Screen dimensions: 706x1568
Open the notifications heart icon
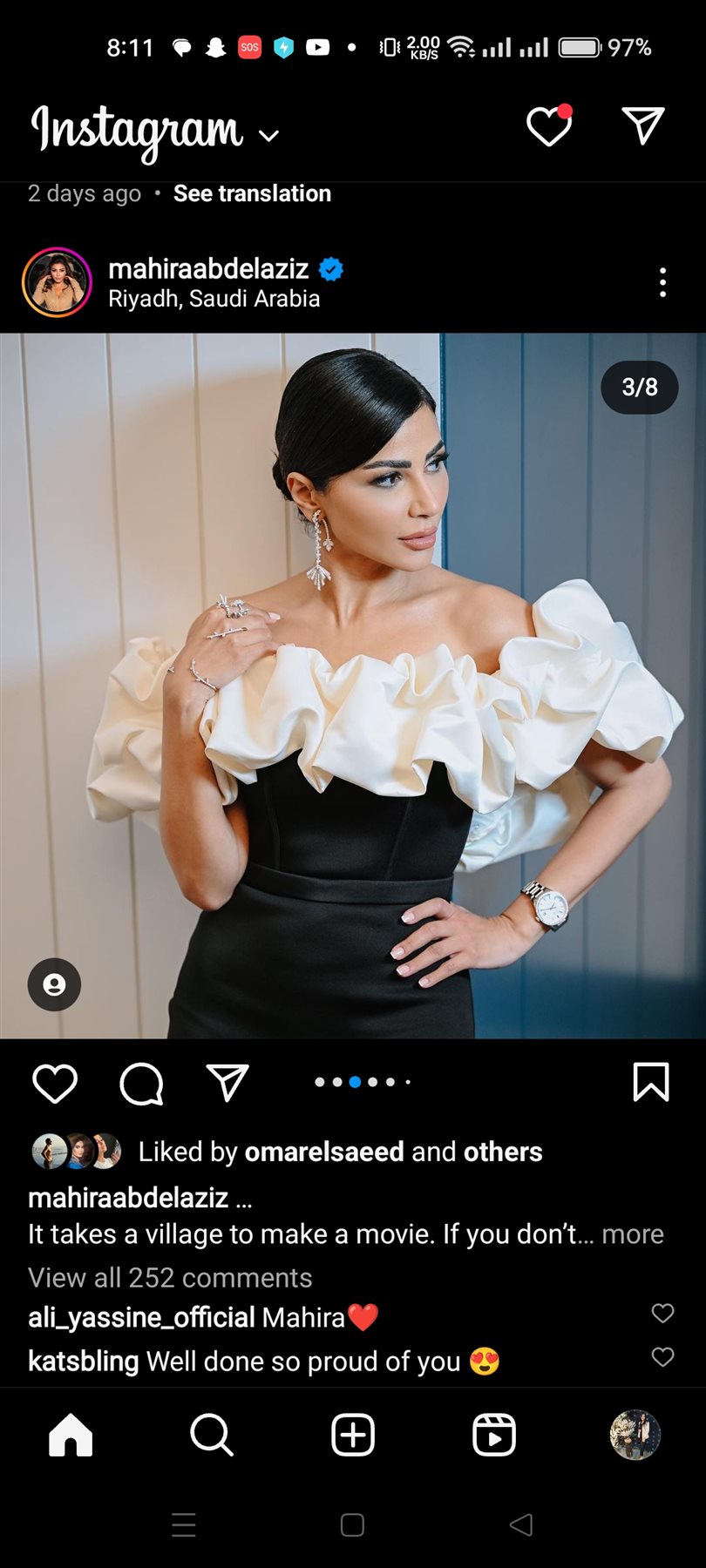click(549, 127)
